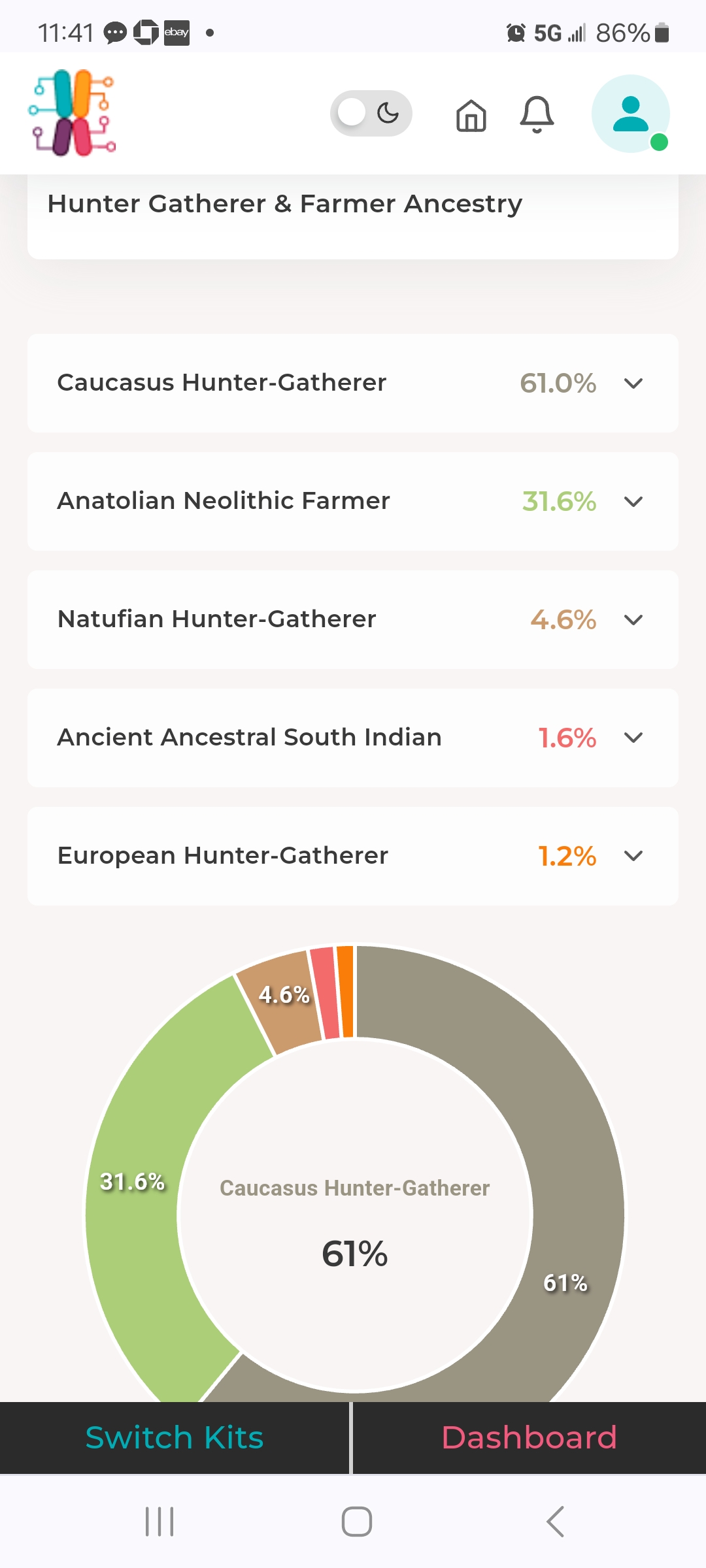Tap the app logo in the header
This screenshot has height=1568, width=706.
click(73, 113)
